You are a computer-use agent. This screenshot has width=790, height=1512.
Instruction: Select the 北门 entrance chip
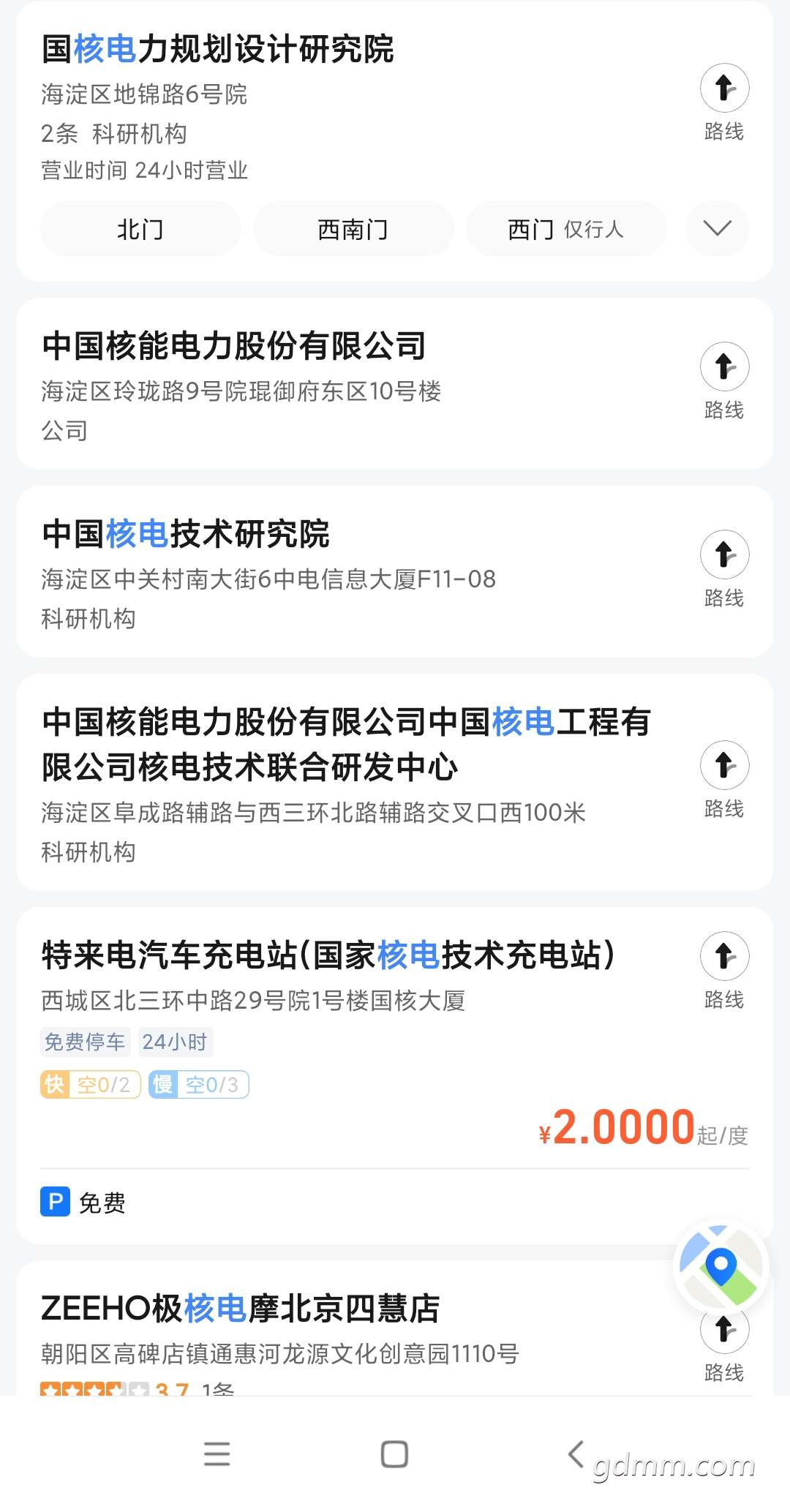pyautogui.click(x=140, y=230)
